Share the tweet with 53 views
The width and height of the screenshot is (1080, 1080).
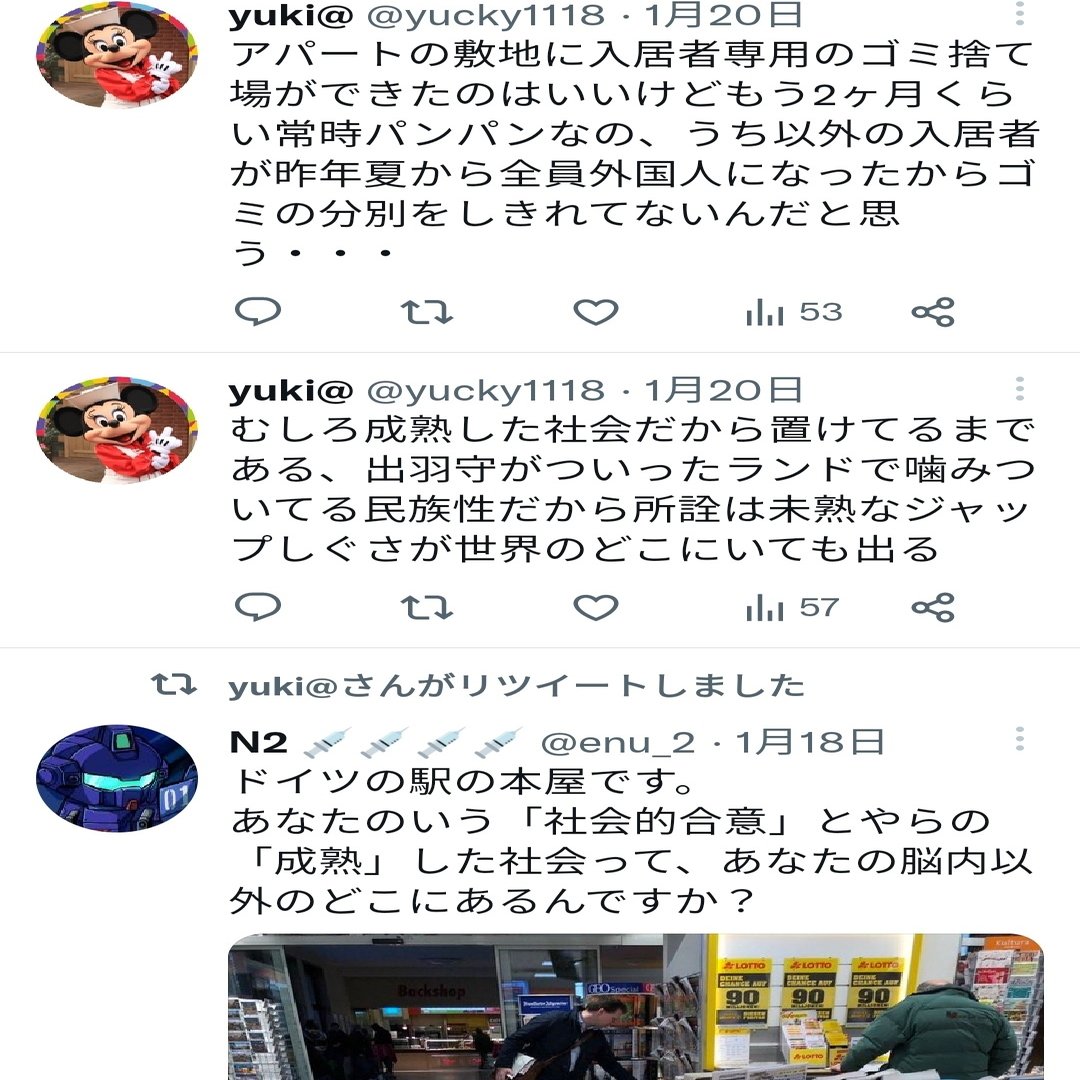933,312
